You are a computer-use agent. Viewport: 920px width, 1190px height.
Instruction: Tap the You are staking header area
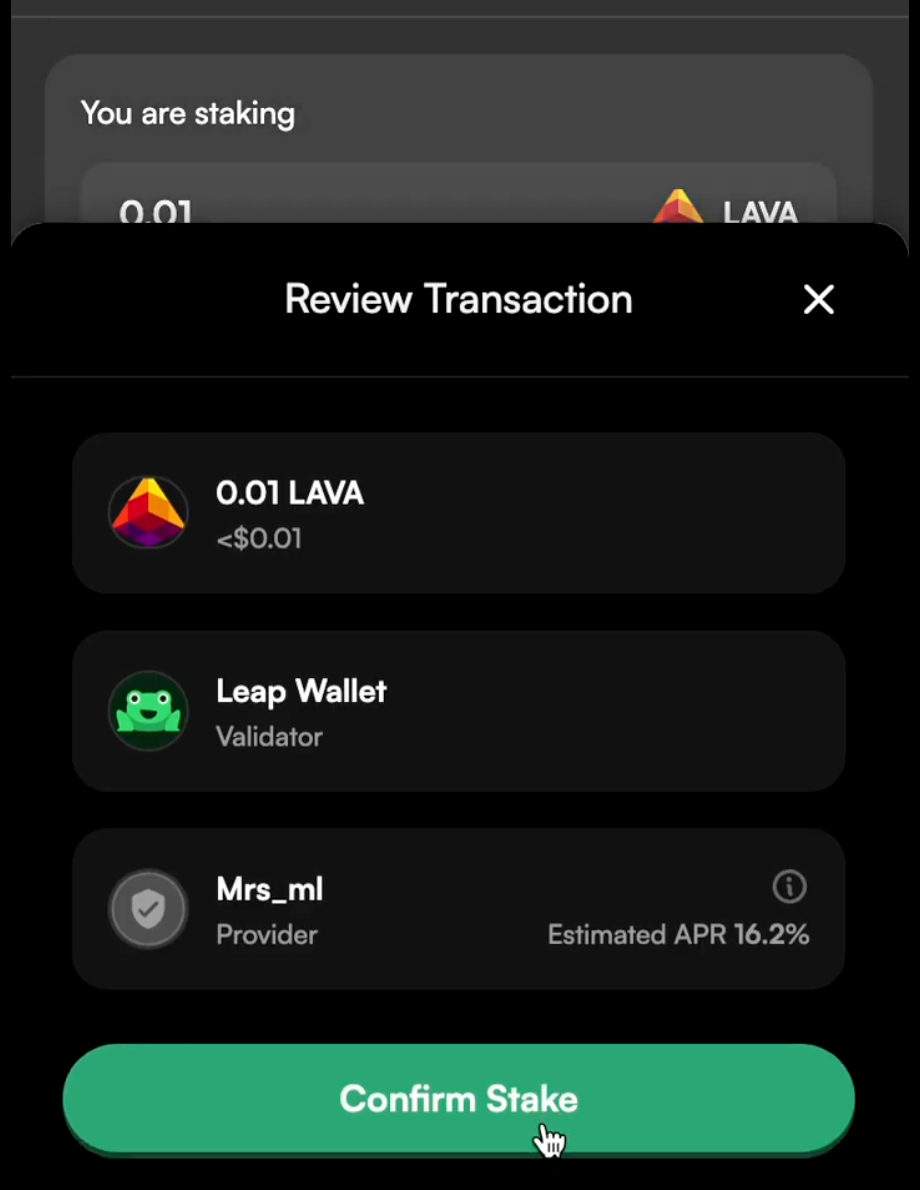tap(187, 113)
